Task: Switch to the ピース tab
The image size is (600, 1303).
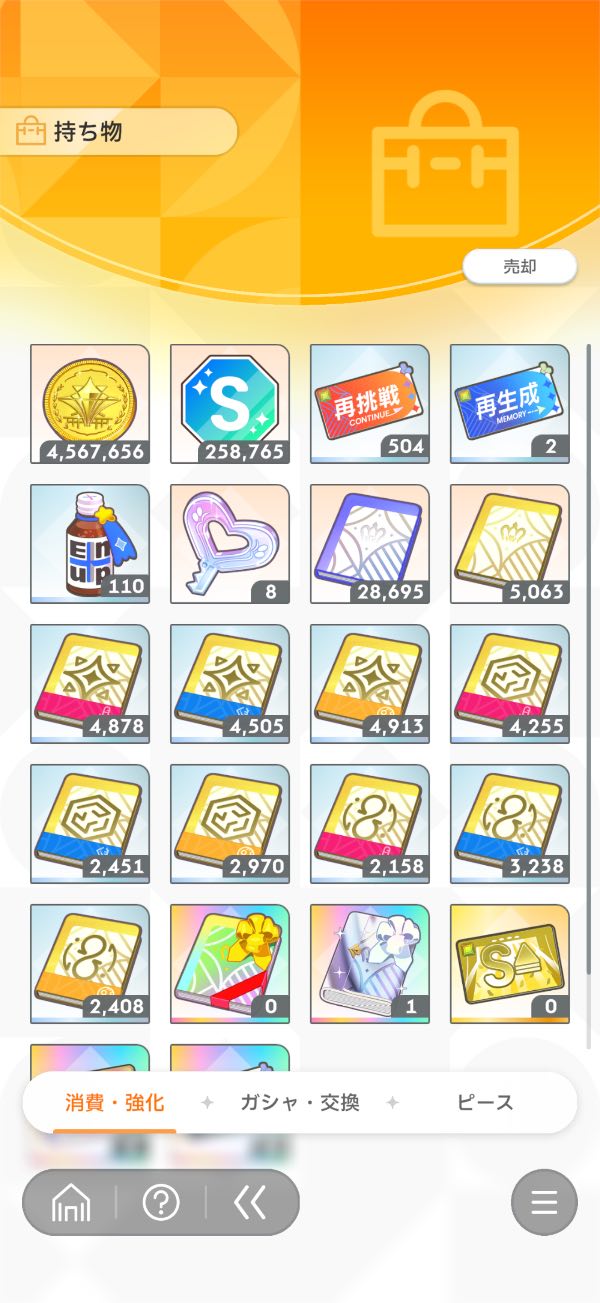Action: (485, 1103)
